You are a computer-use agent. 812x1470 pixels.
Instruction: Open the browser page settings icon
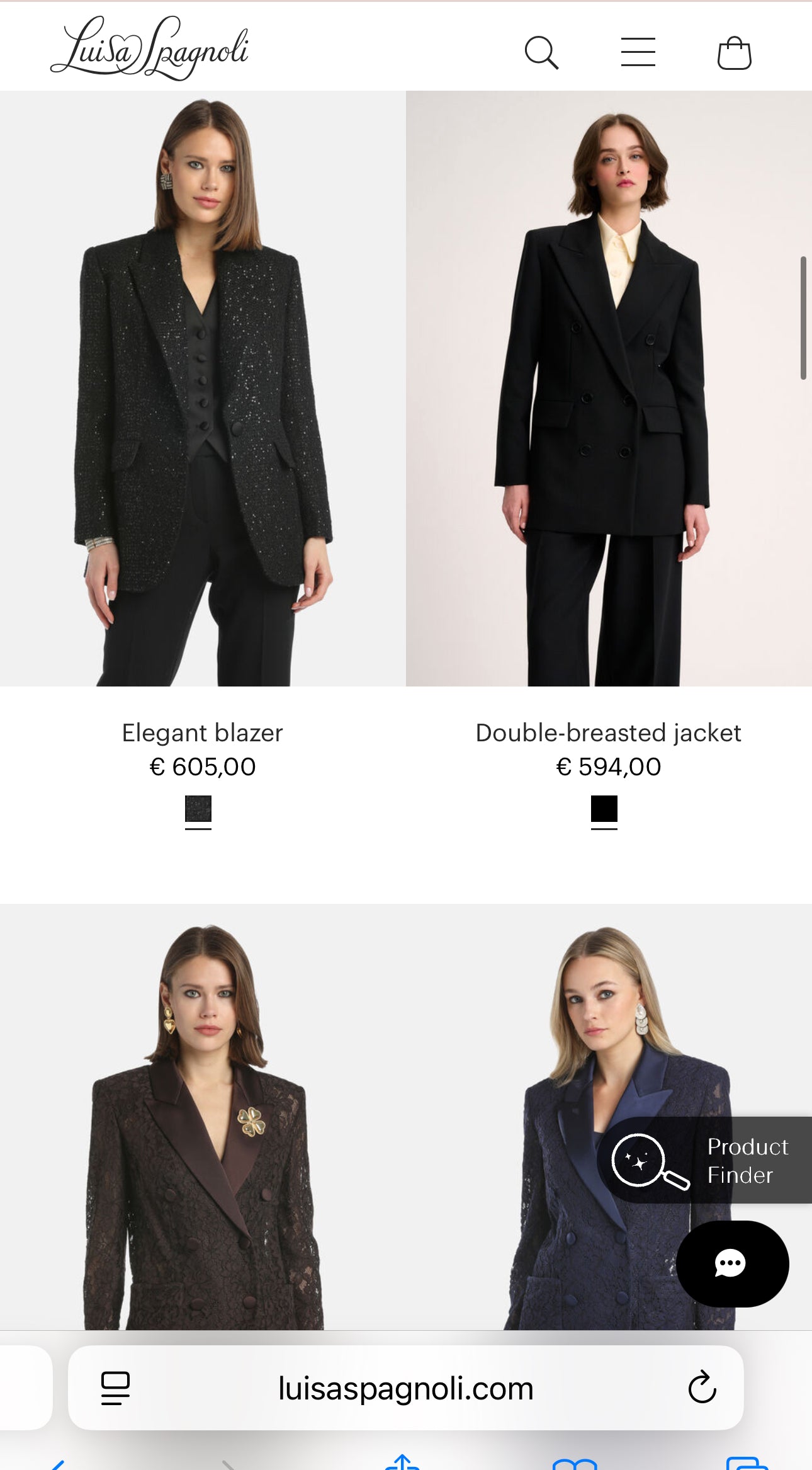(x=115, y=1387)
